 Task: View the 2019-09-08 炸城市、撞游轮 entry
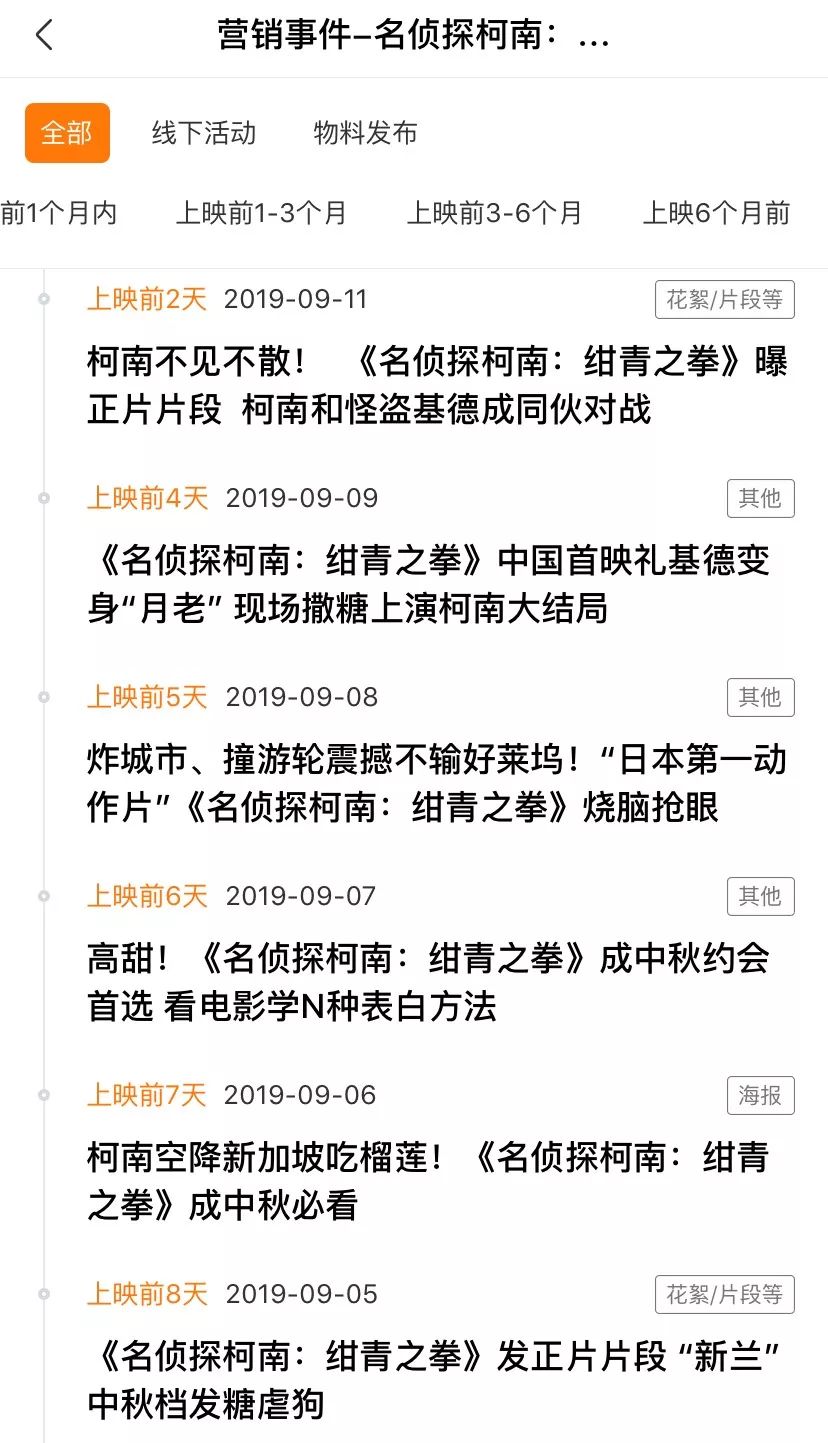point(437,783)
